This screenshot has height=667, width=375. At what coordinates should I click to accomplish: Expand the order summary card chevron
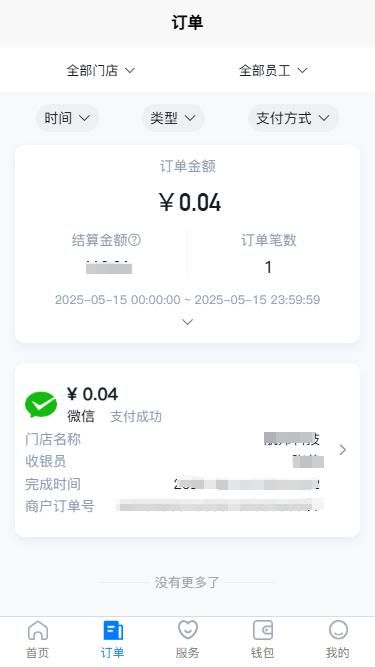click(188, 322)
